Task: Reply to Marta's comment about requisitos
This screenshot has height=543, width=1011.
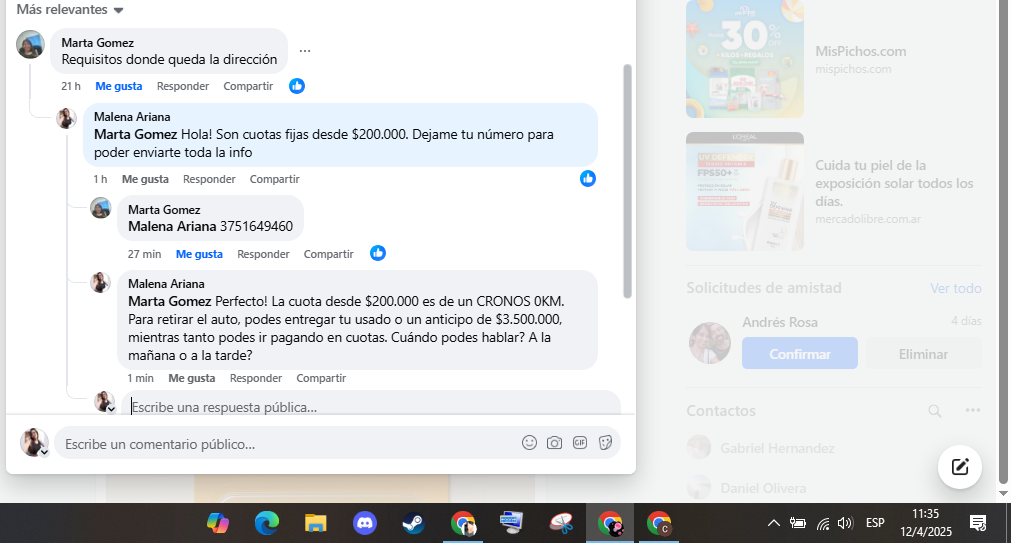Action: (183, 86)
